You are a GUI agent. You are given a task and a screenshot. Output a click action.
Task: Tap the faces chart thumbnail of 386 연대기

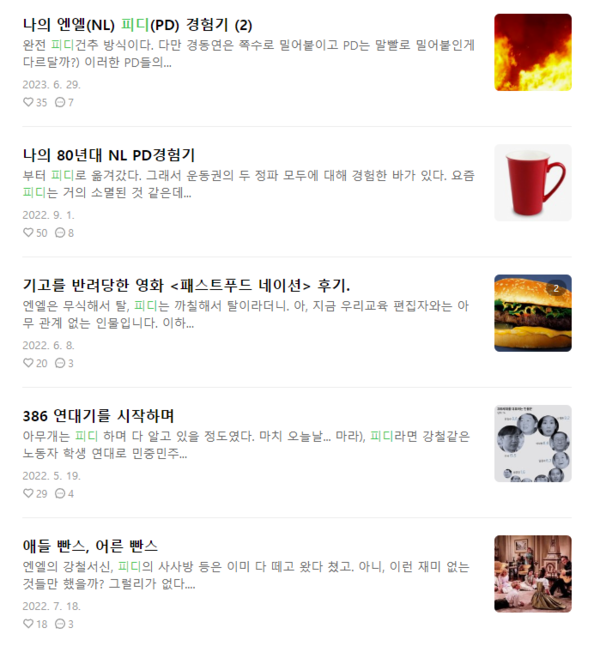point(532,443)
